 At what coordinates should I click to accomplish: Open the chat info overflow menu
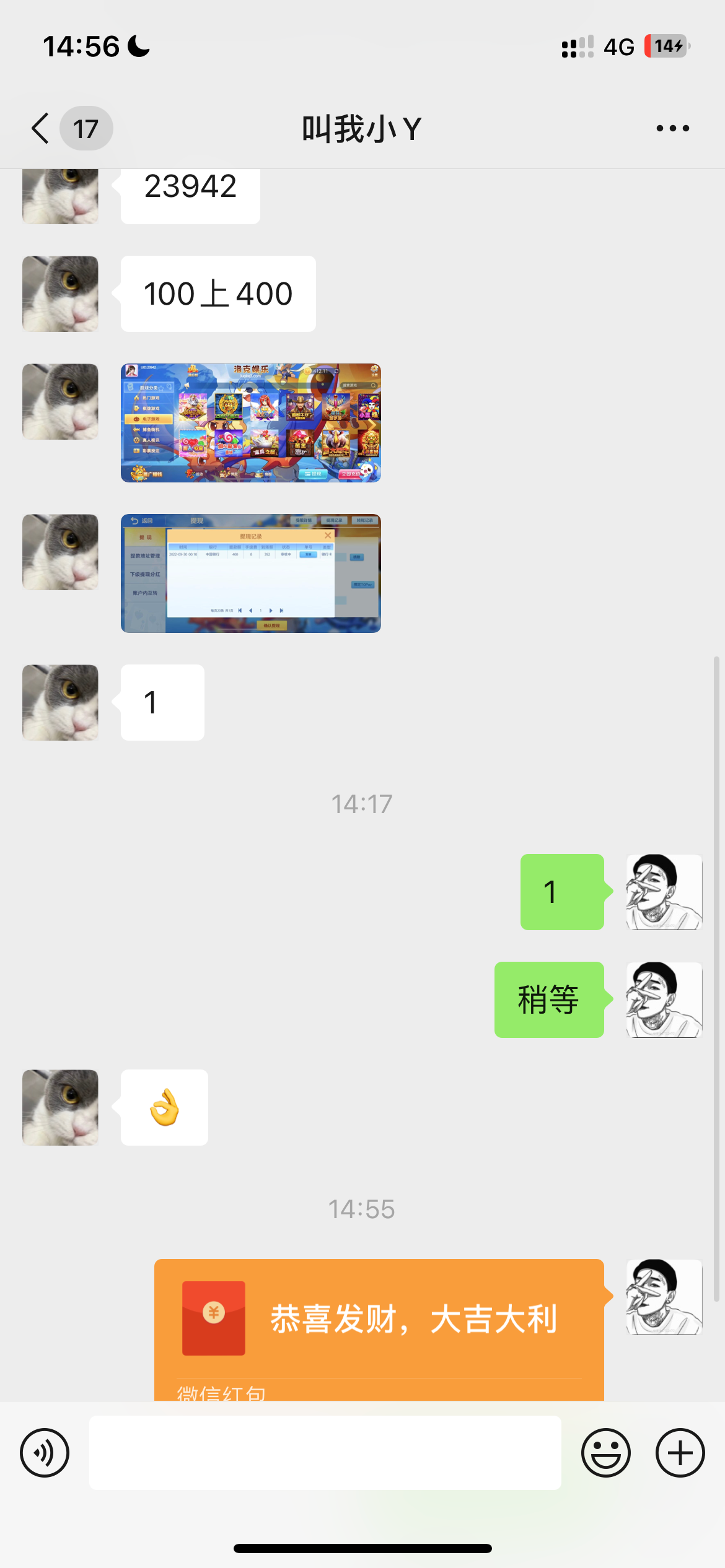tap(672, 129)
